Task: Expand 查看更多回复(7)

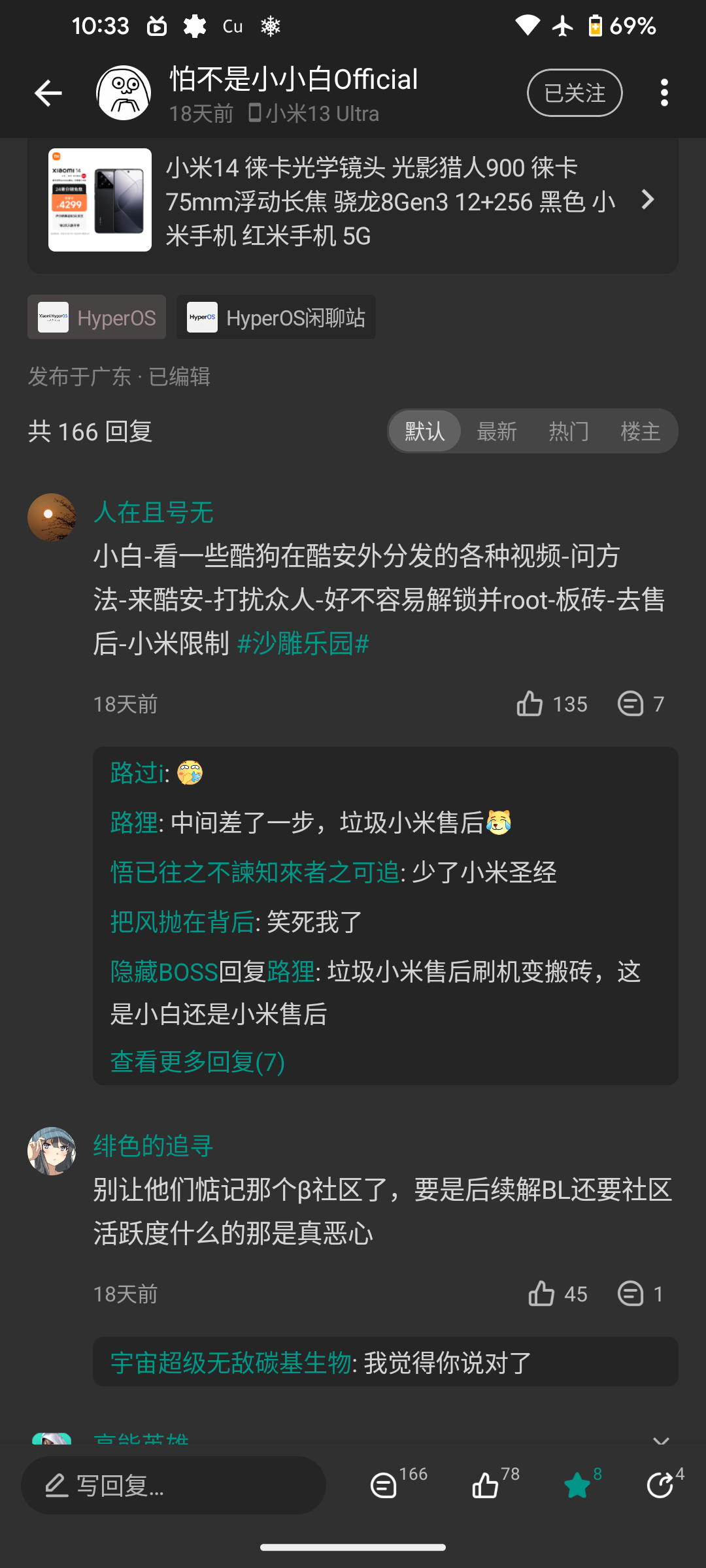Action: 197,1062
